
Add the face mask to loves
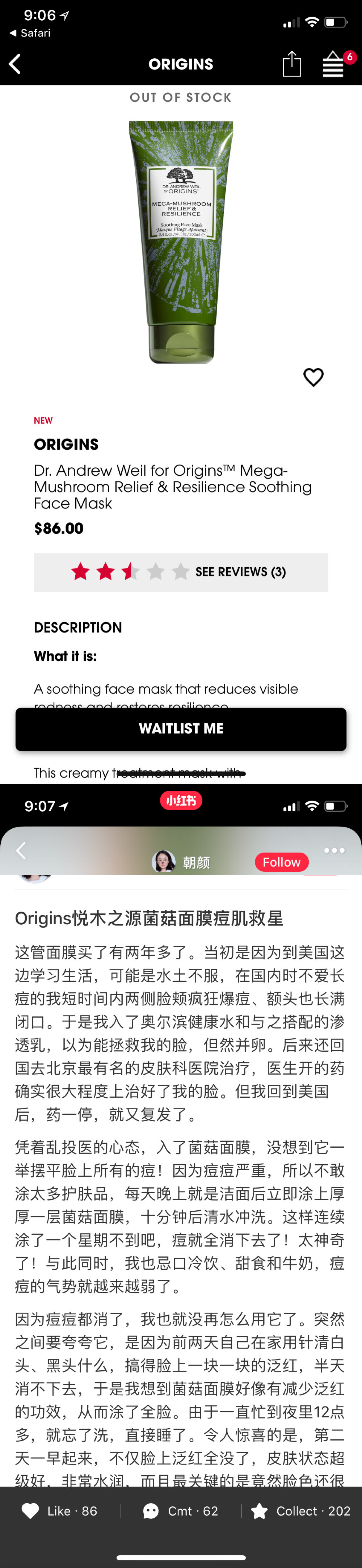313,377
